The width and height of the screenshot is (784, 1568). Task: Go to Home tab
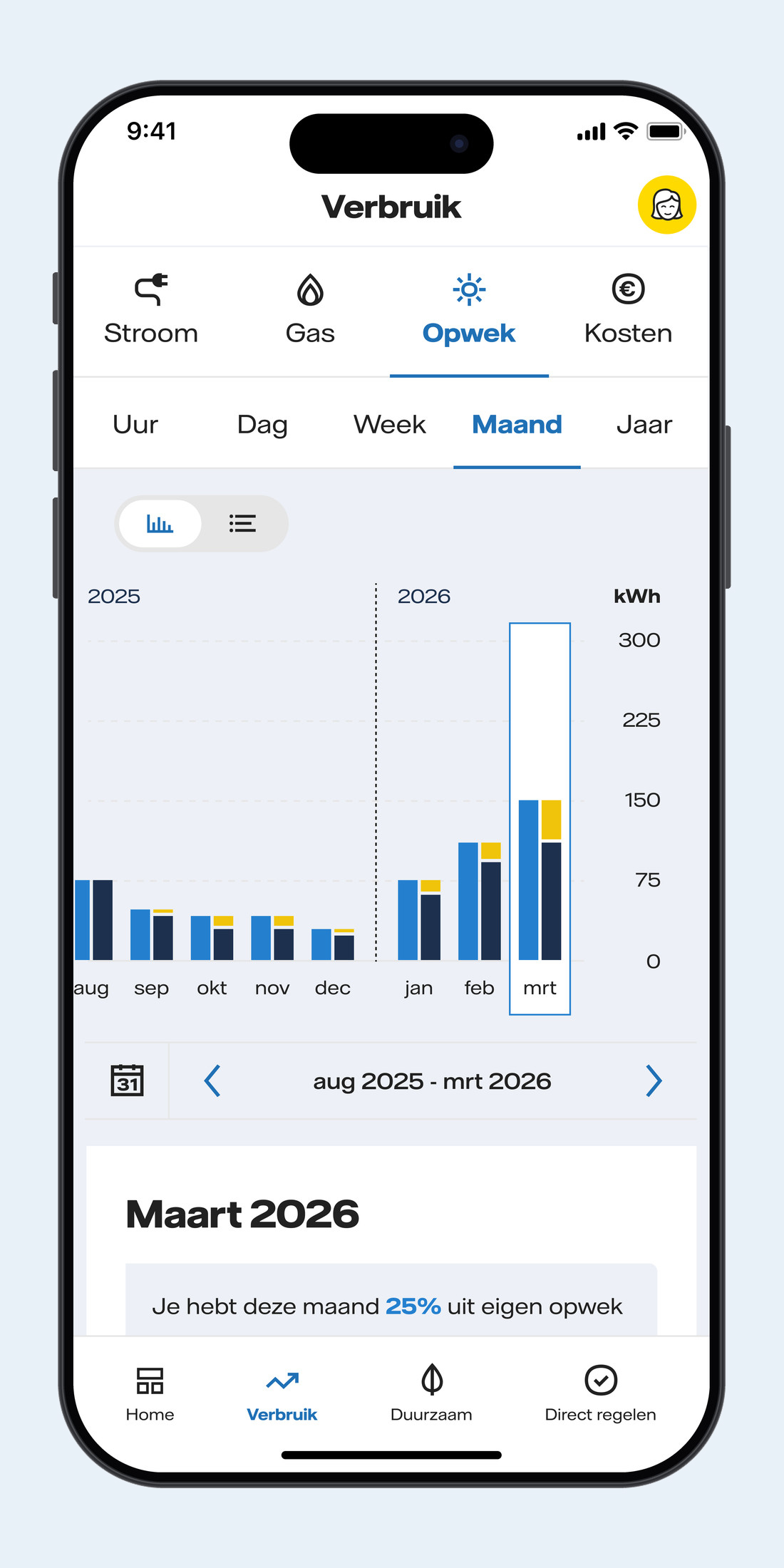(x=150, y=1393)
